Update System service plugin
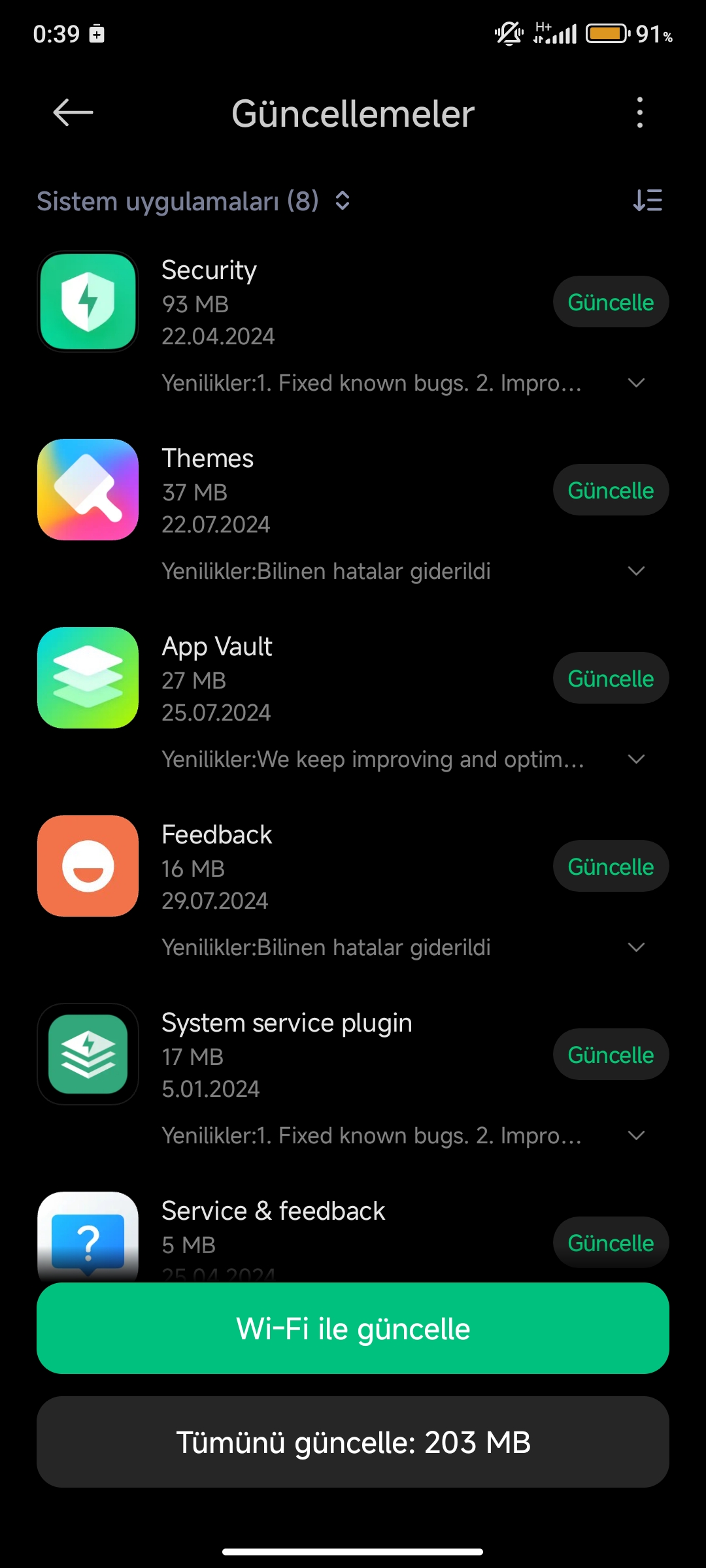This screenshot has width=706, height=1568. point(611,1054)
